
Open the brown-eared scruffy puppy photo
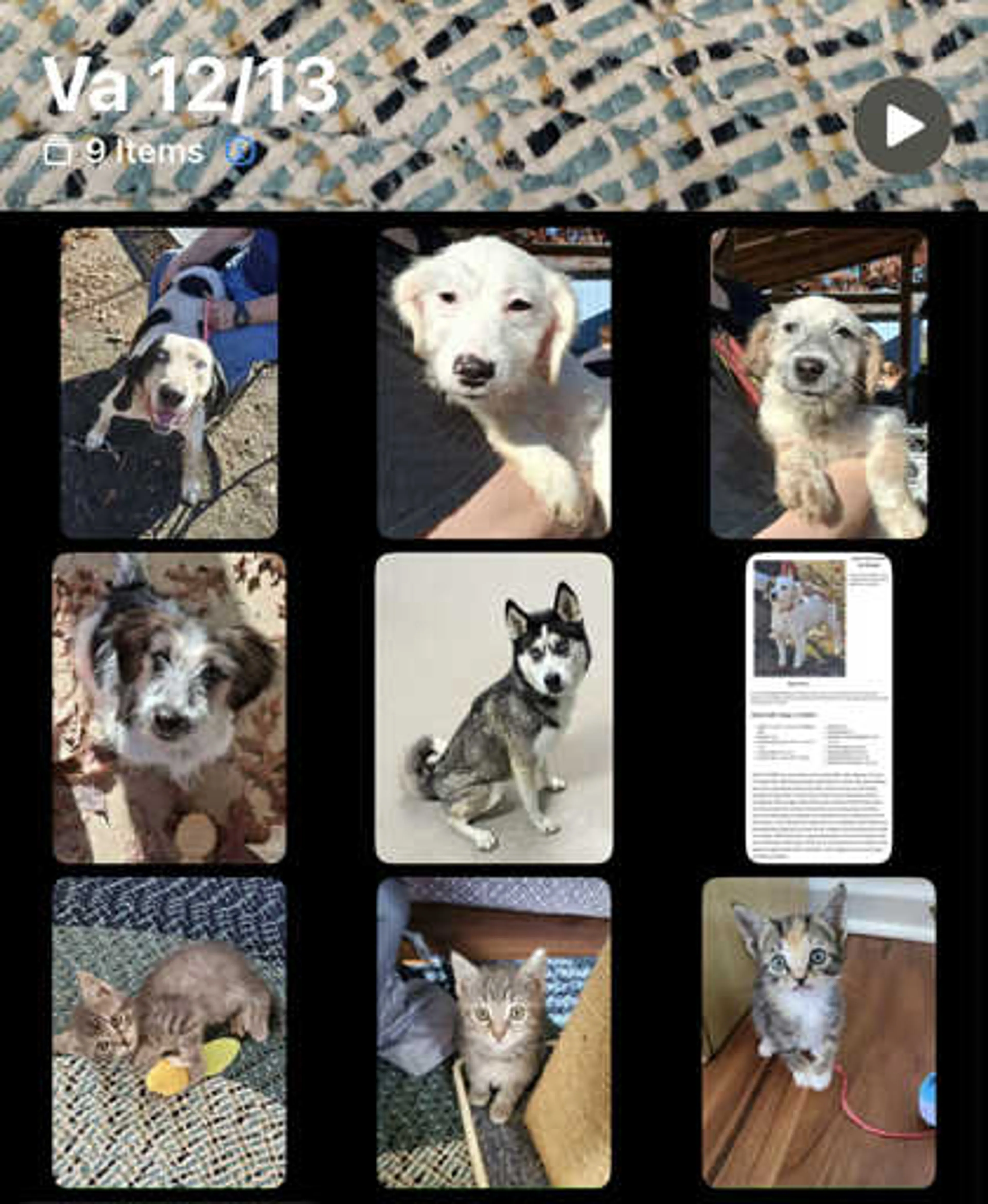coord(169,708)
